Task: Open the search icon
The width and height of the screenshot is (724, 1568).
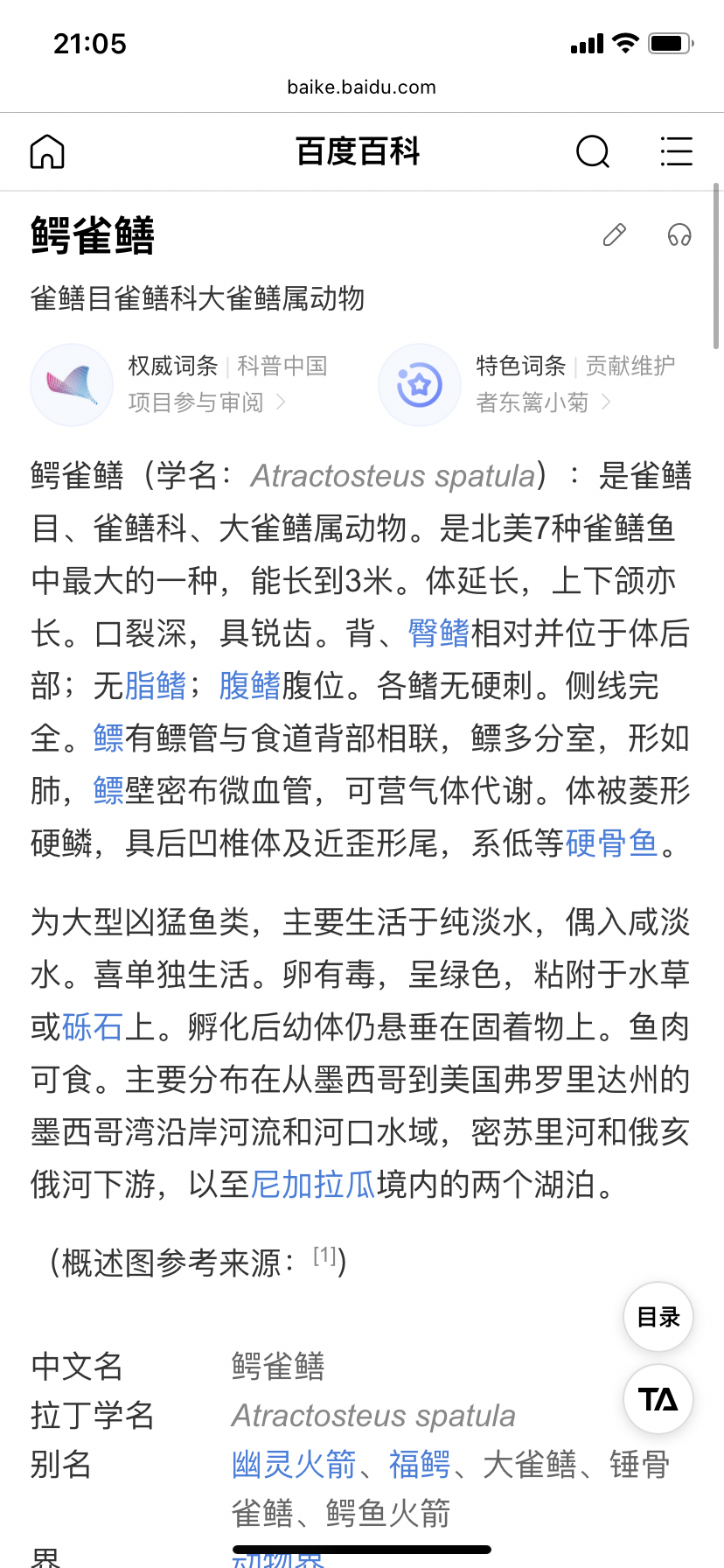Action: click(592, 151)
